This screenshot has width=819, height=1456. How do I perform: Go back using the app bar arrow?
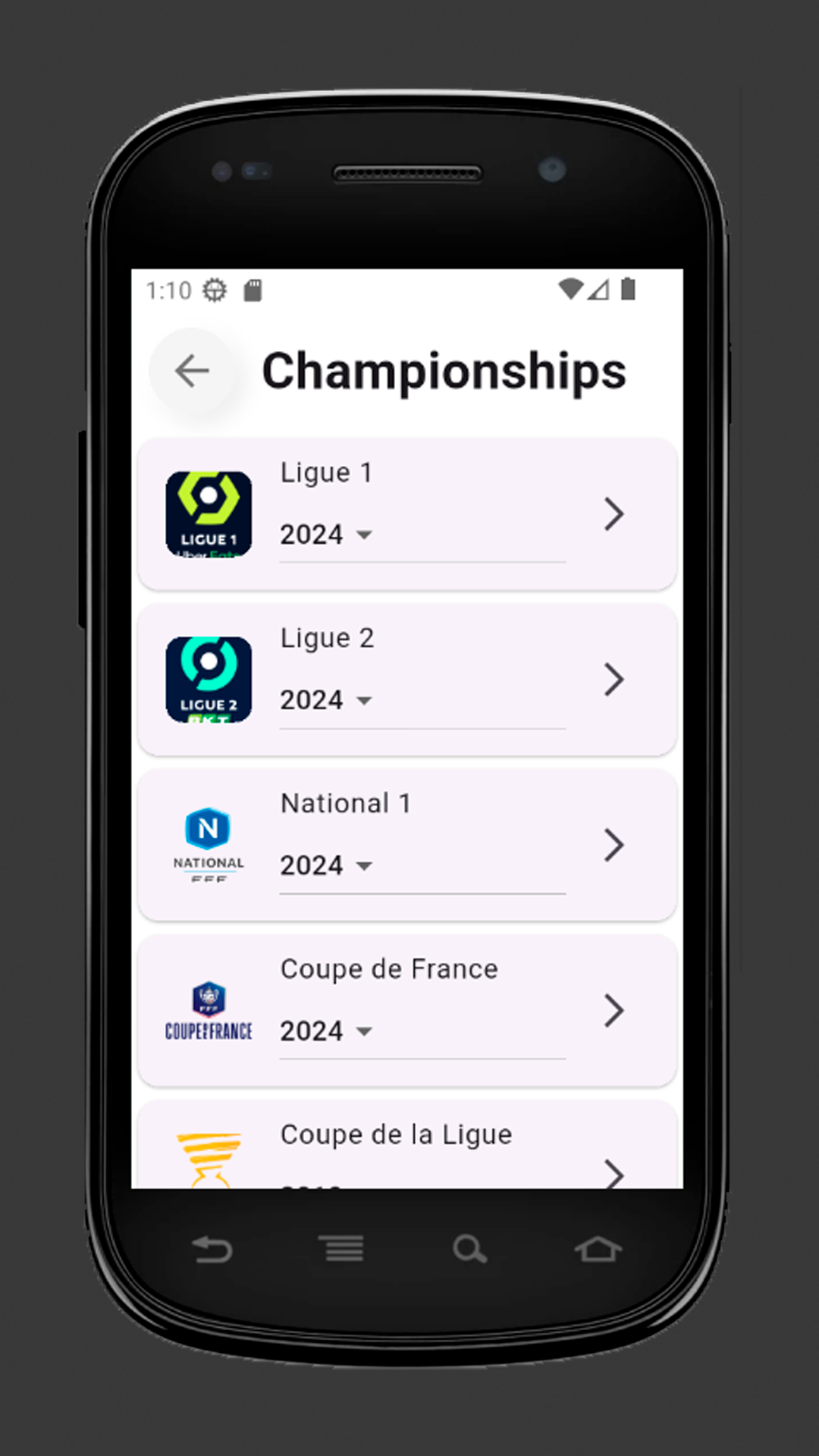tap(192, 371)
